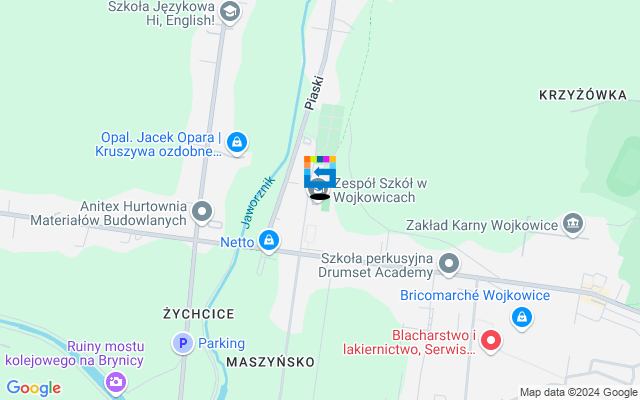Image resolution: width=640 pixels, height=400 pixels.
Task: Open the Szkoła Językowa Hi, English! marker
Action: tap(229, 12)
